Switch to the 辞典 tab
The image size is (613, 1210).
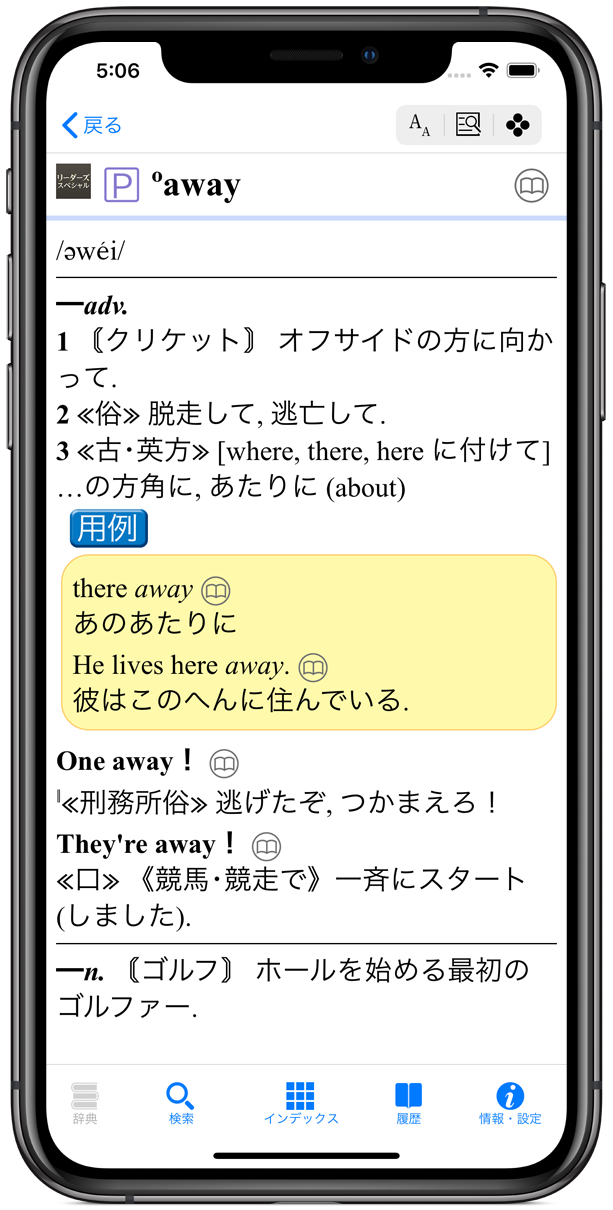pyautogui.click(x=85, y=1103)
